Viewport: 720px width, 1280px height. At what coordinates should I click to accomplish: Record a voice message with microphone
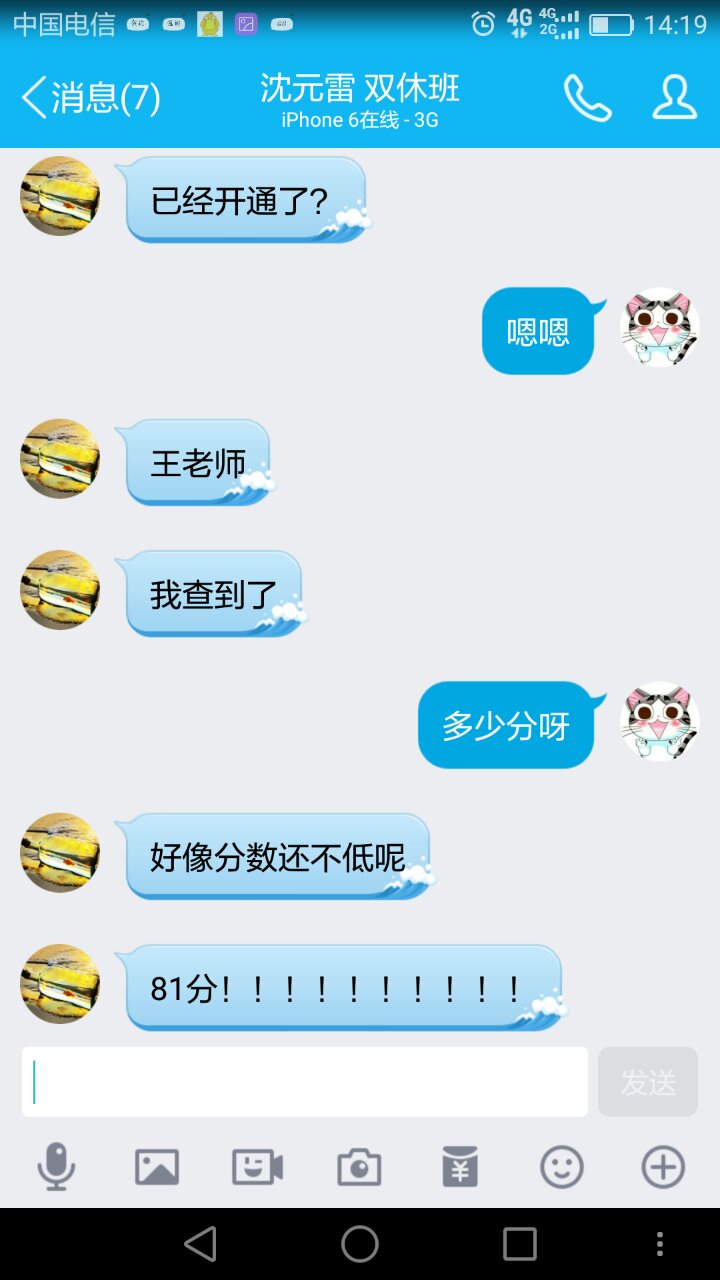point(56,1167)
